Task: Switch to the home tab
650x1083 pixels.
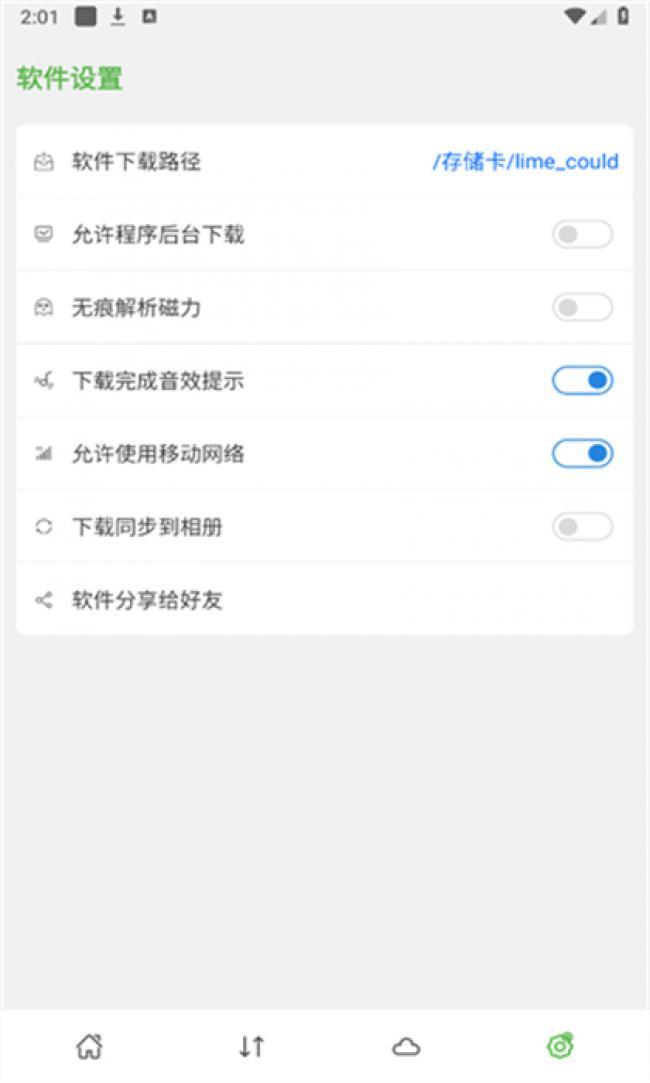Action: pyautogui.click(x=89, y=1046)
